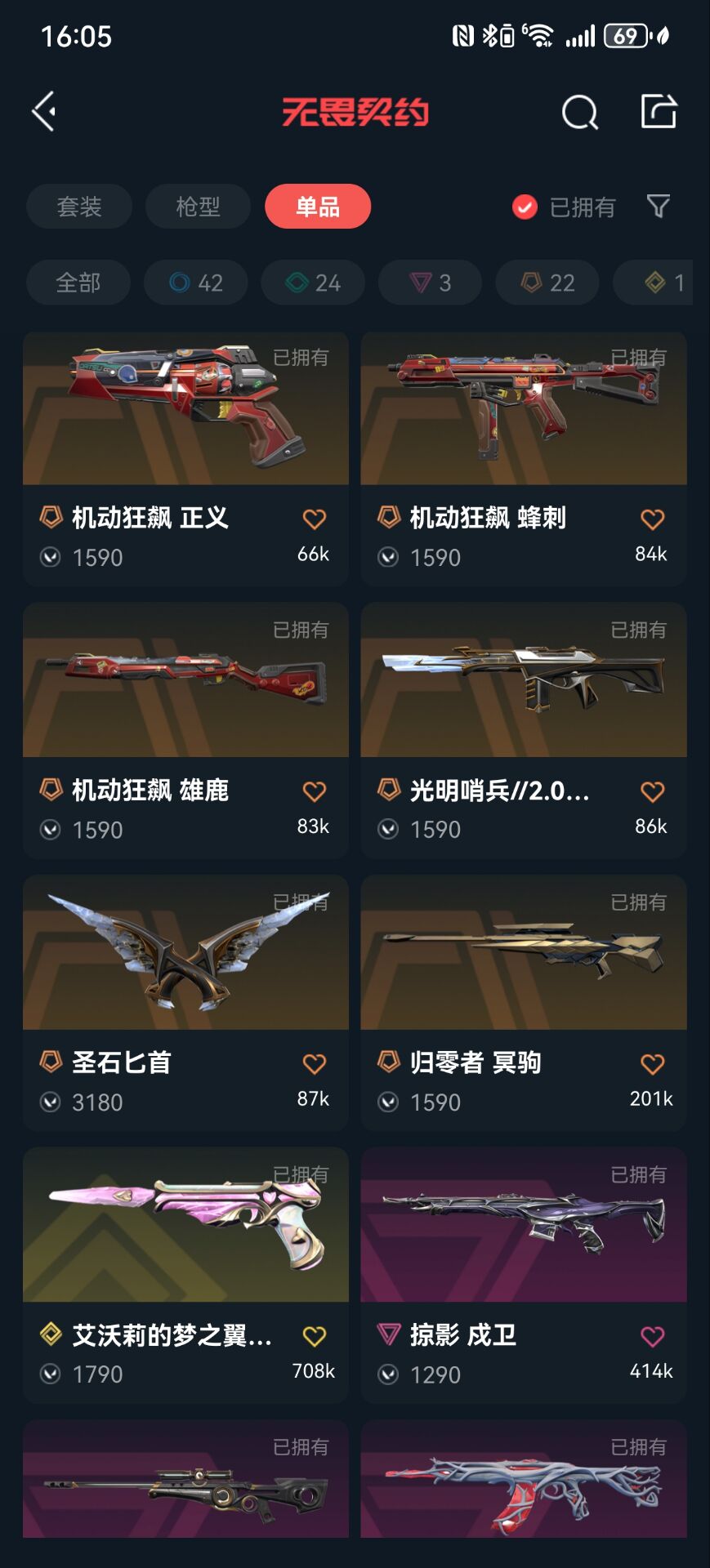Filter by the blue tier chip 42
The height and width of the screenshot is (1568, 710).
point(195,283)
